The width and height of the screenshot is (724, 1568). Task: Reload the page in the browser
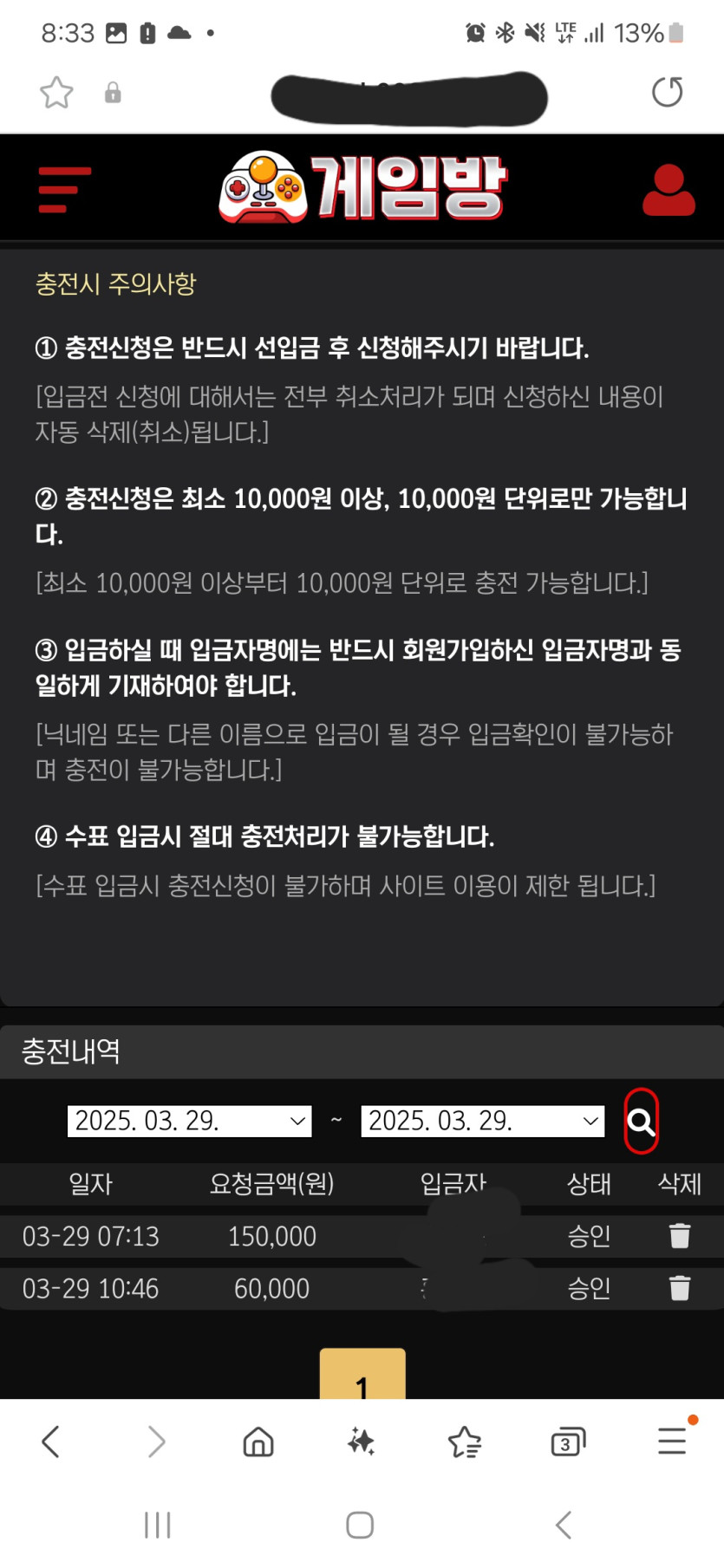pos(667,92)
